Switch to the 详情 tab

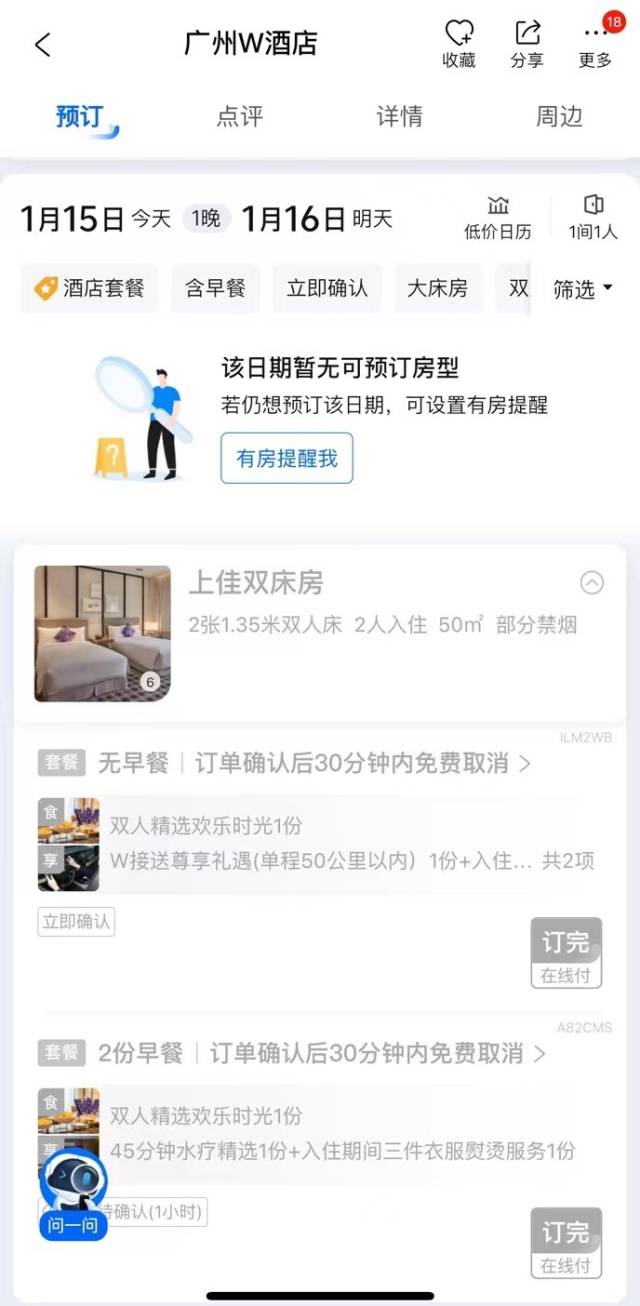pos(399,116)
